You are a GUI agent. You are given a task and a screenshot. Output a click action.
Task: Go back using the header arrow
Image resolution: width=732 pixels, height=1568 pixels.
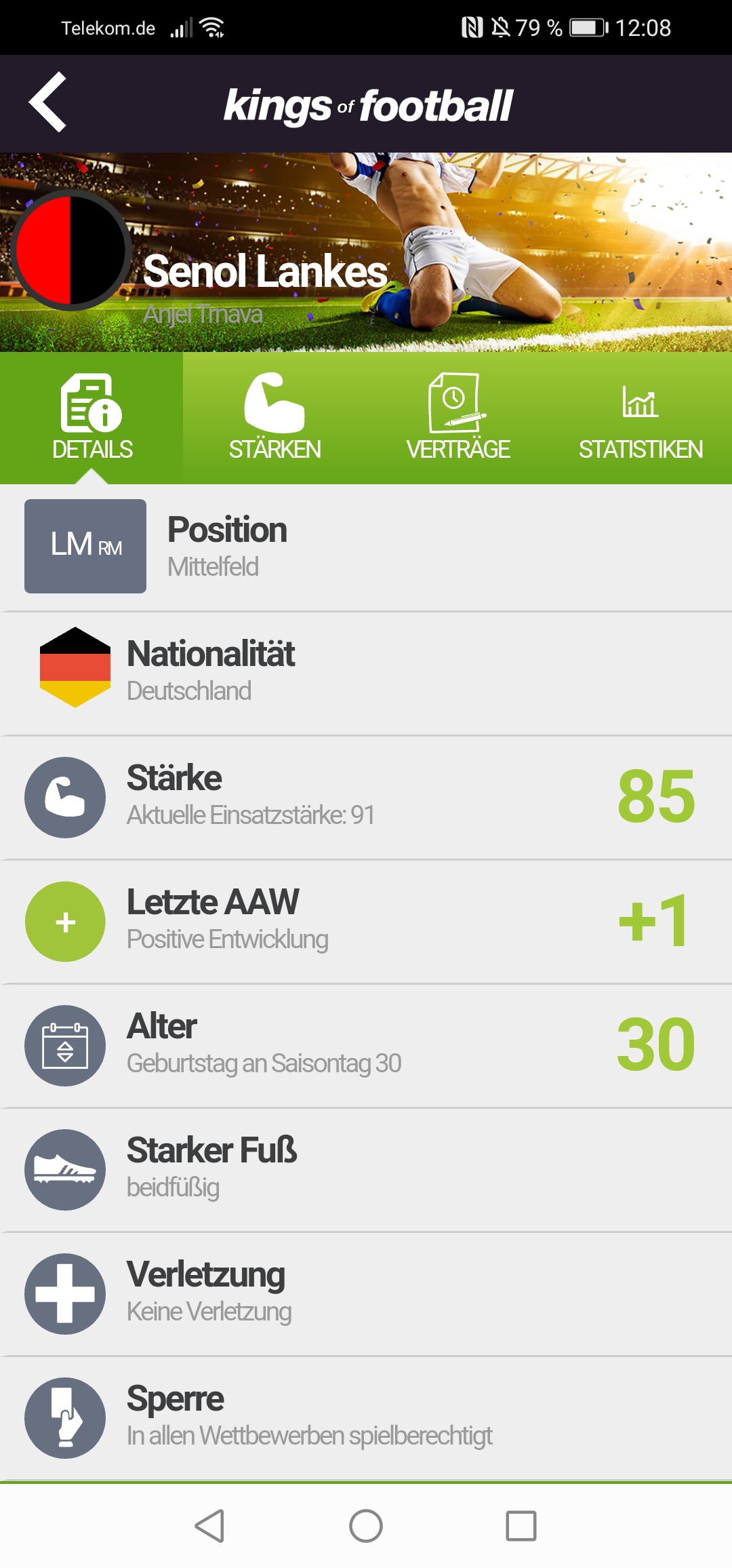pos(47,102)
